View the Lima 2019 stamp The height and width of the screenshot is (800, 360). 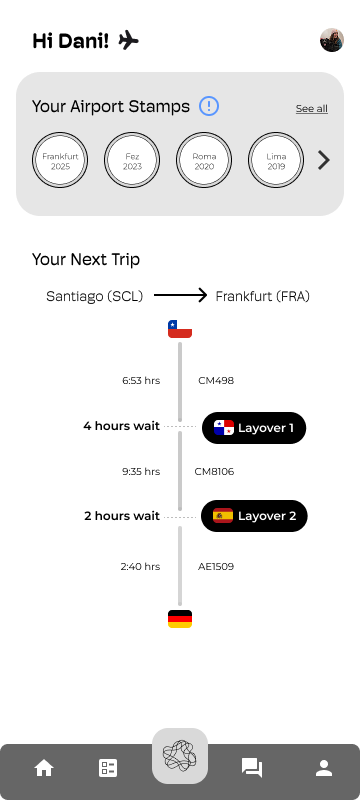pos(276,160)
